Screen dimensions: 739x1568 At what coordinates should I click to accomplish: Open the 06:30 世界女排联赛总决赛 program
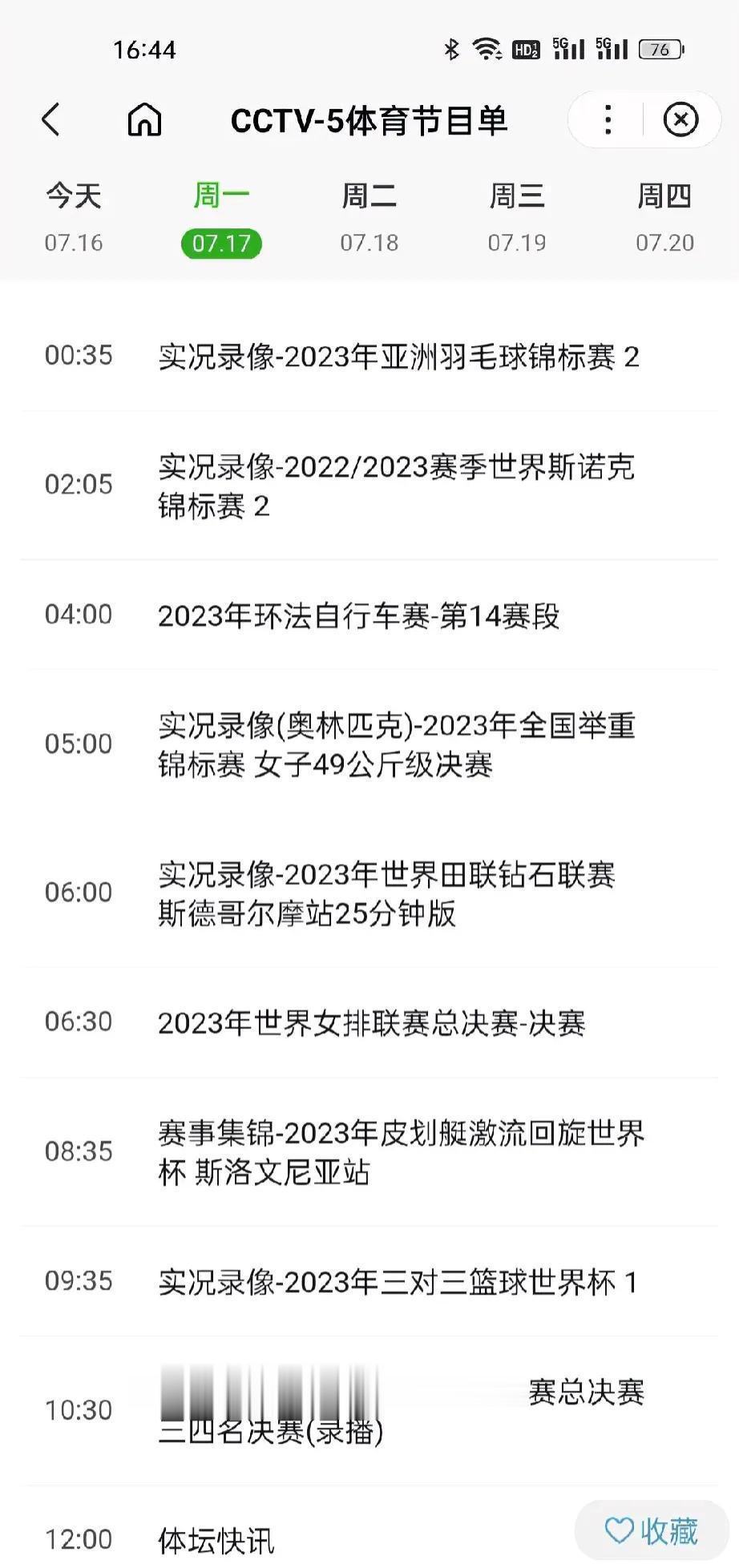click(369, 1022)
